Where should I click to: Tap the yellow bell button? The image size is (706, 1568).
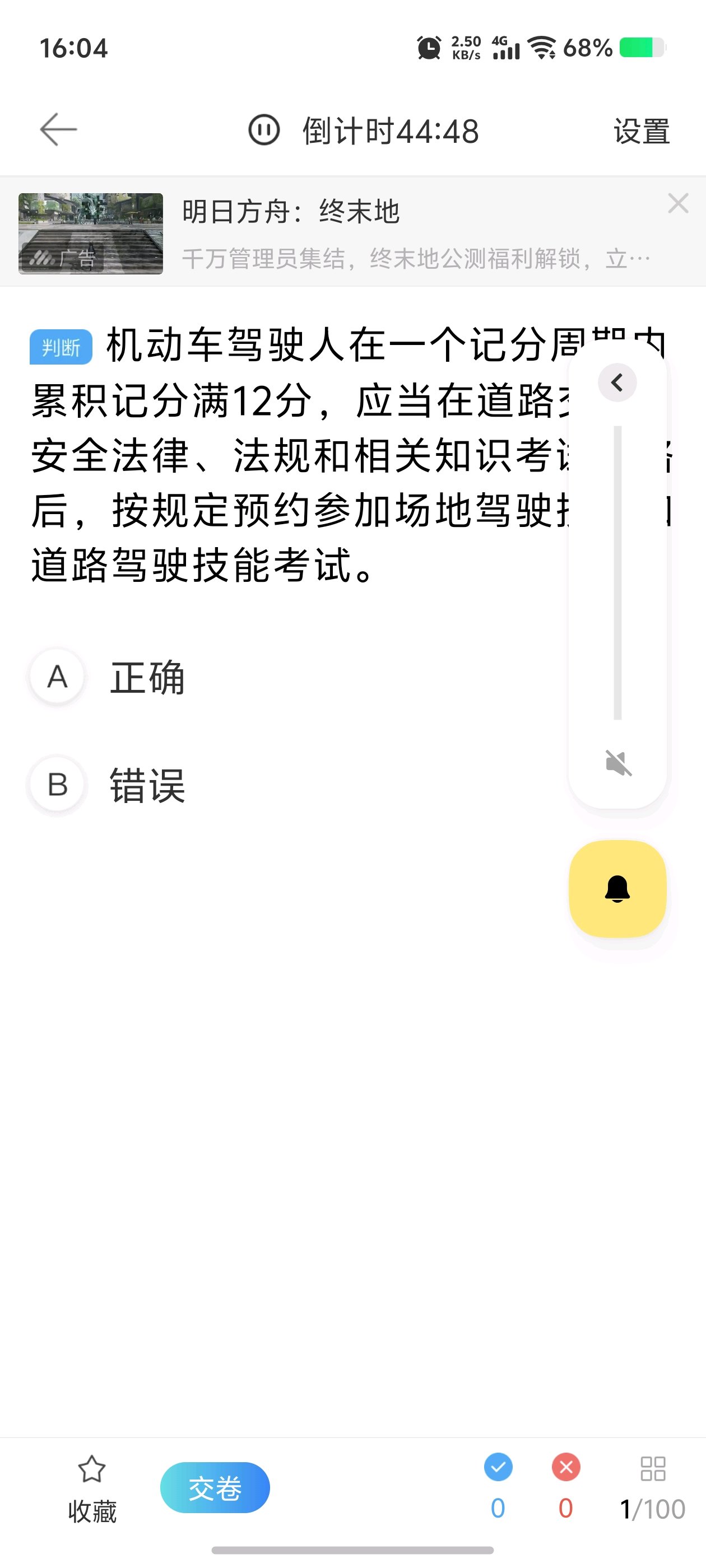[x=617, y=889]
